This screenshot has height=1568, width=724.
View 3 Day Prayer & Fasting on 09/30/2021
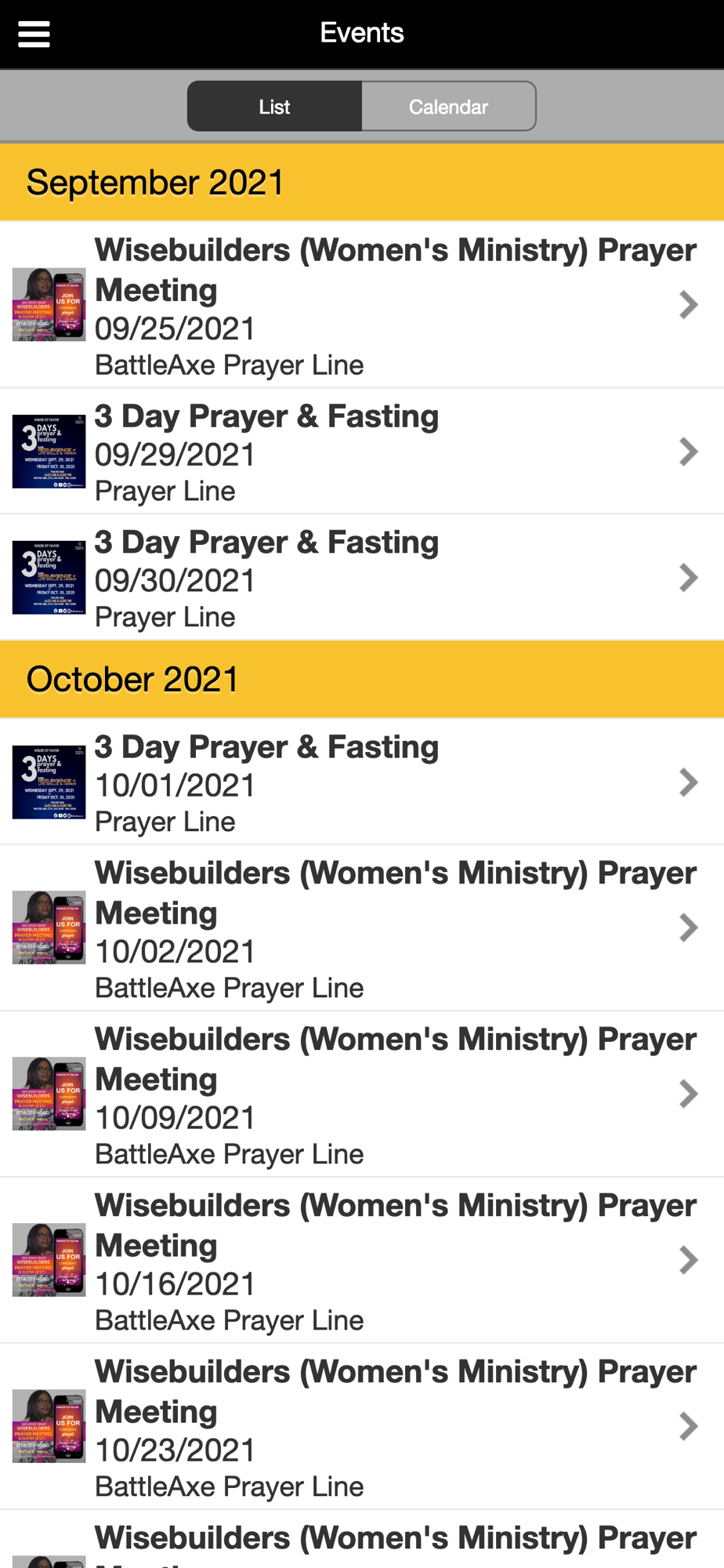[362, 578]
